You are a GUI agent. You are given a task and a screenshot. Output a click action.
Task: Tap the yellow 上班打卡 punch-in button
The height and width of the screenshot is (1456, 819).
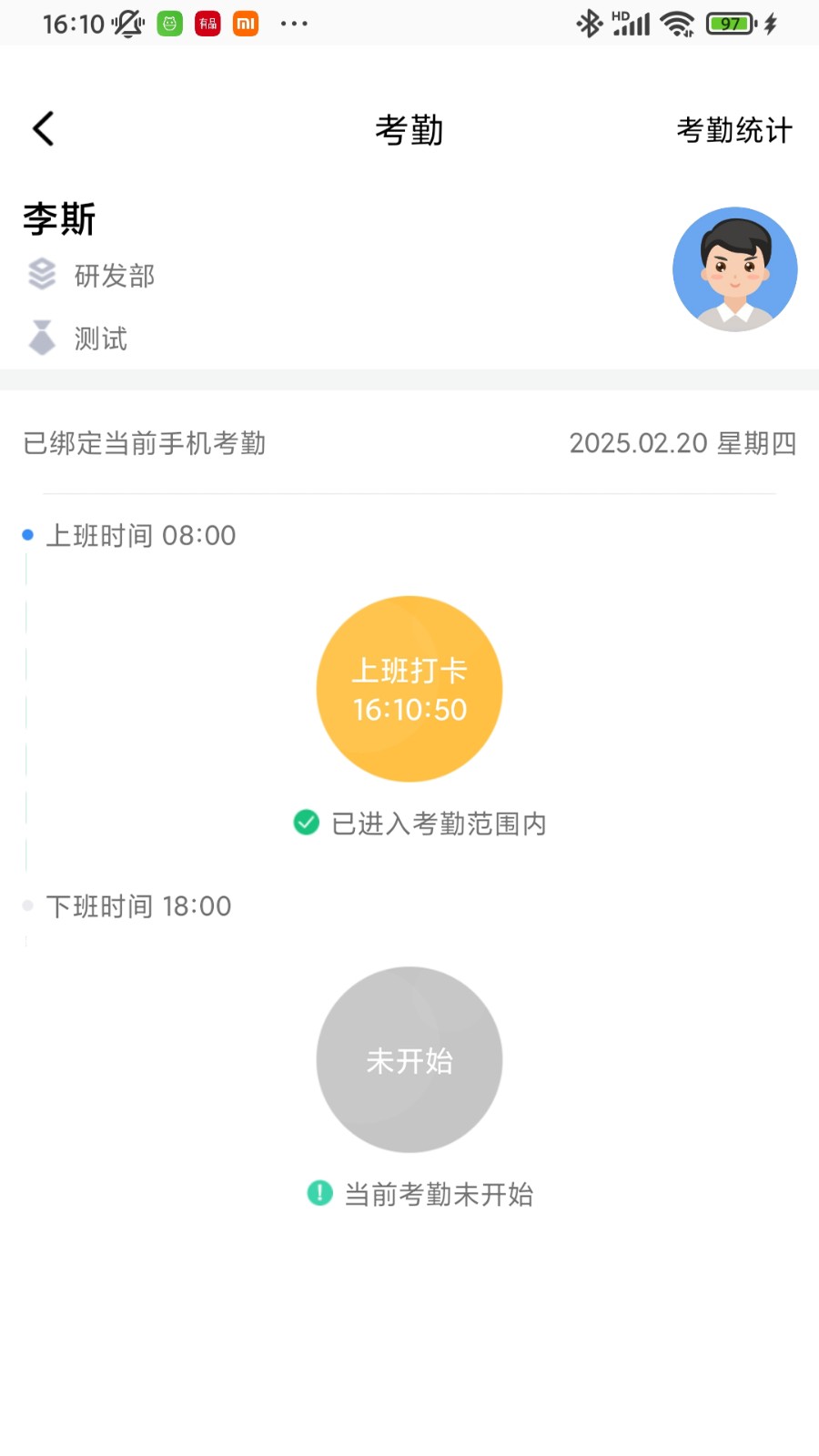[409, 689]
